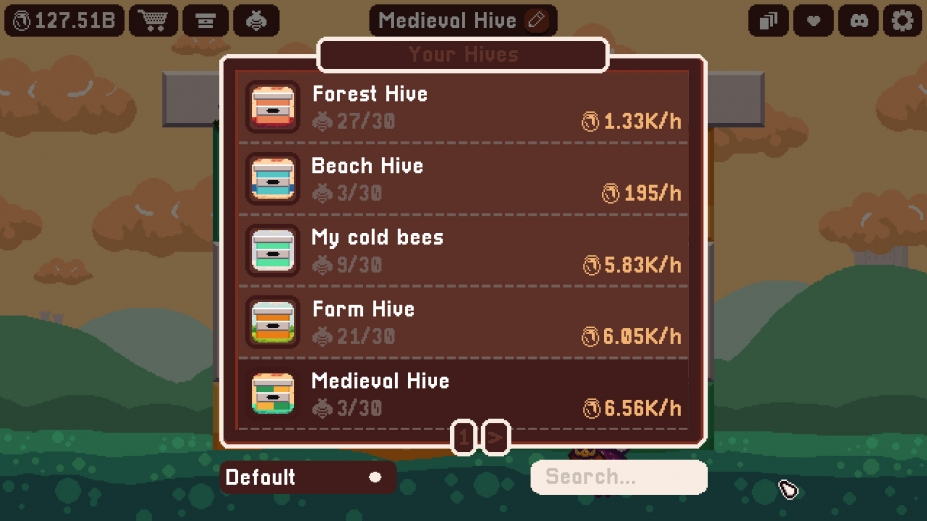Open the cards icon in top bar
927x521 pixels.
pyautogui.click(x=768, y=20)
